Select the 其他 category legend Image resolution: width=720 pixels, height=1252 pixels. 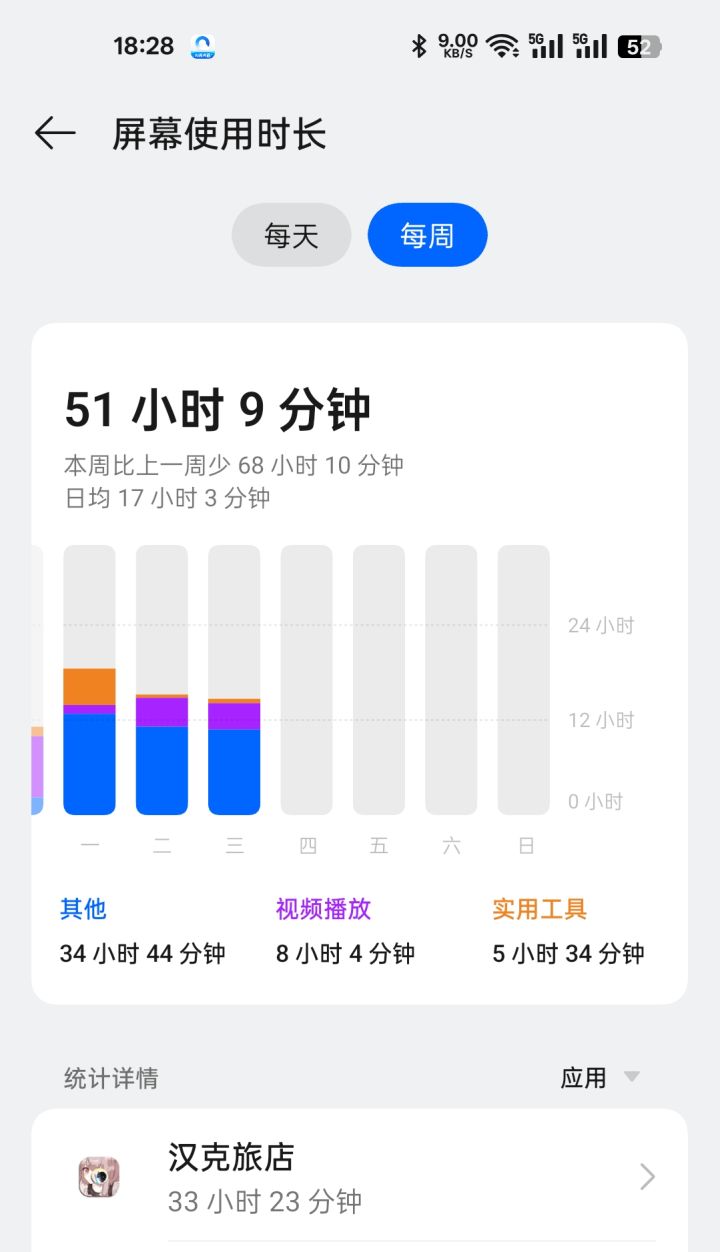coord(84,908)
